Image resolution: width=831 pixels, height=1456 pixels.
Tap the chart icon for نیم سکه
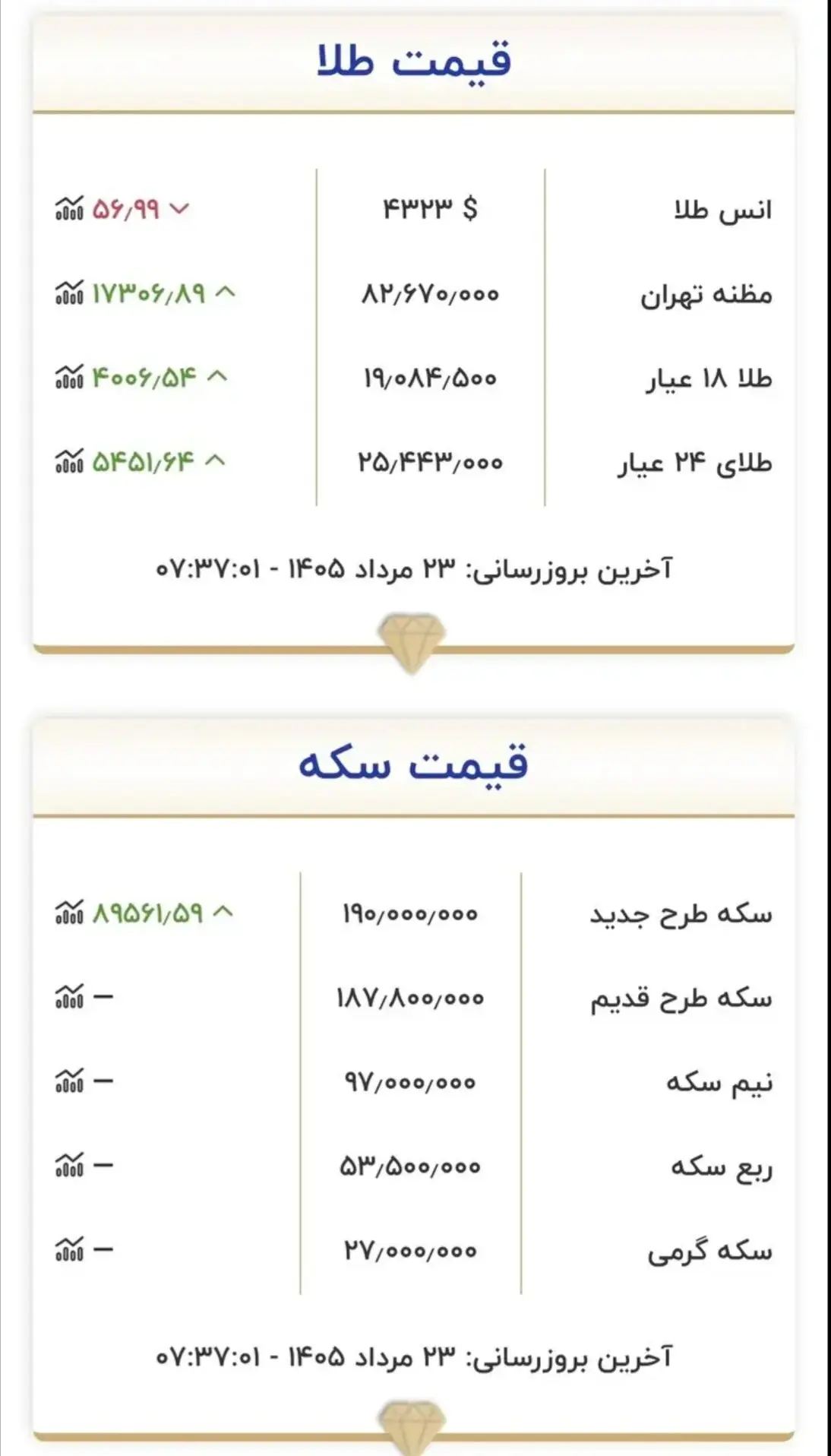coord(69,1081)
